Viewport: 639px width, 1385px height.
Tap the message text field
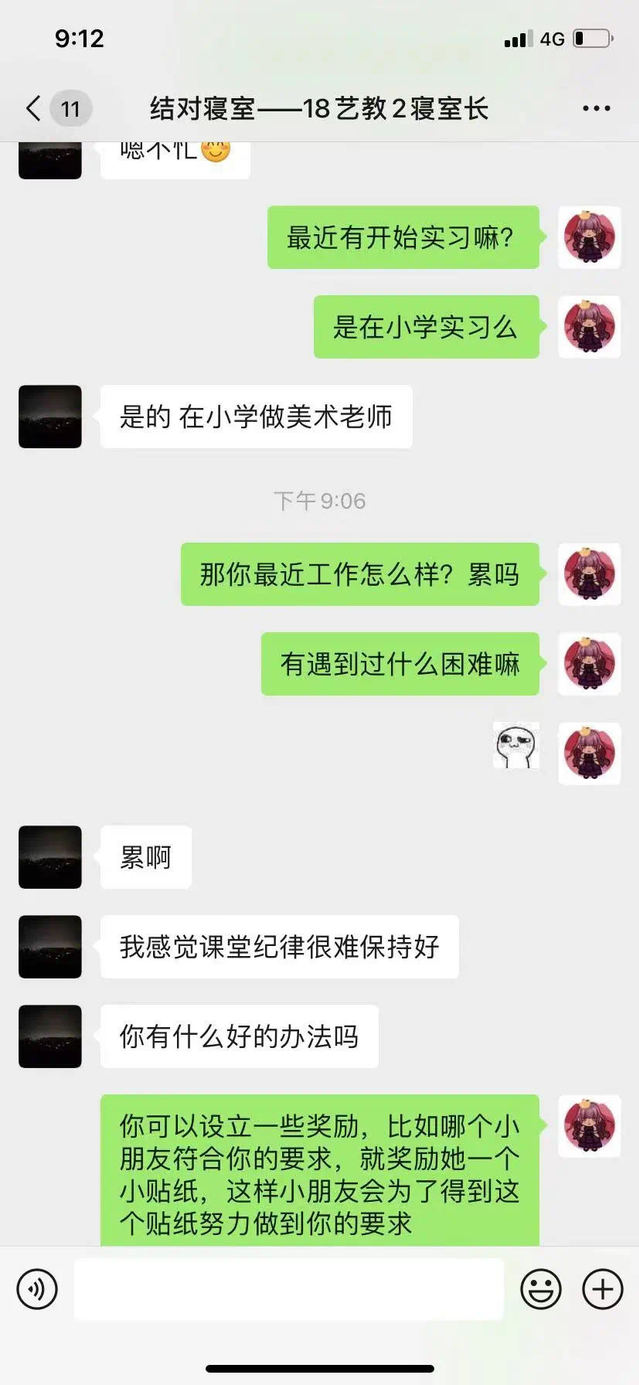click(x=289, y=1290)
